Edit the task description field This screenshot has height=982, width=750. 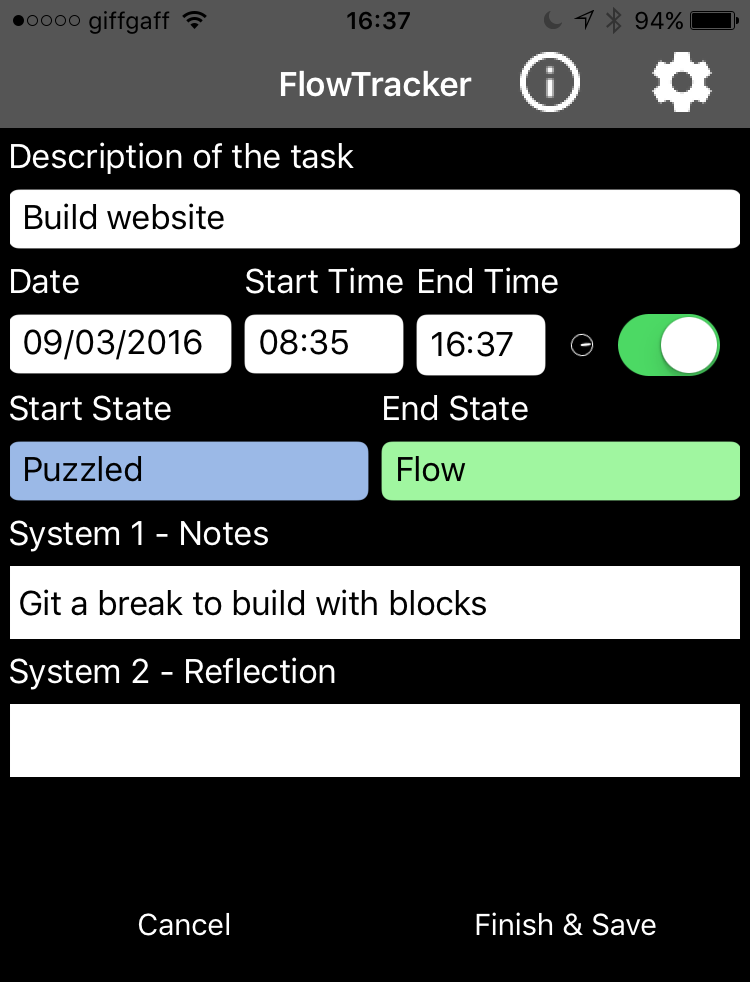pos(375,218)
